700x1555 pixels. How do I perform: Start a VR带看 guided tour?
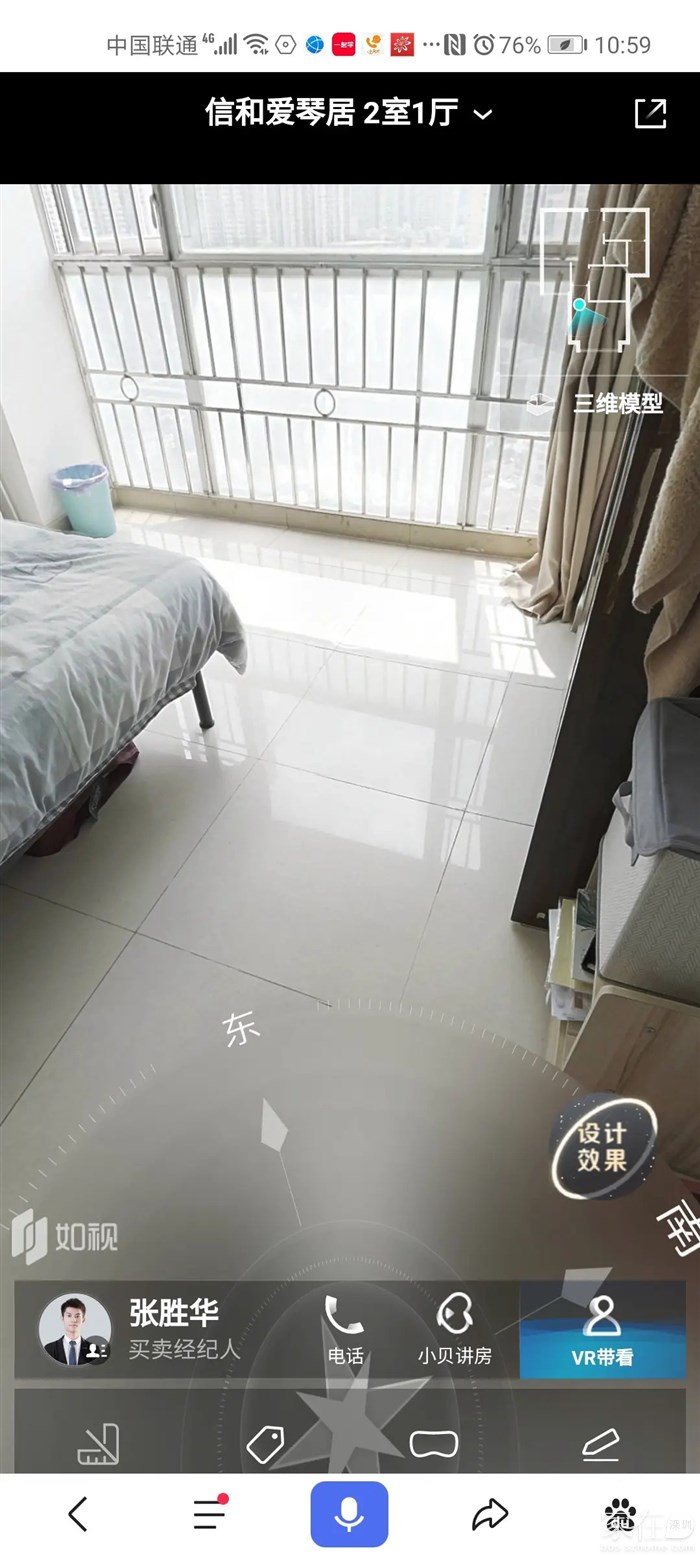[x=602, y=1329]
